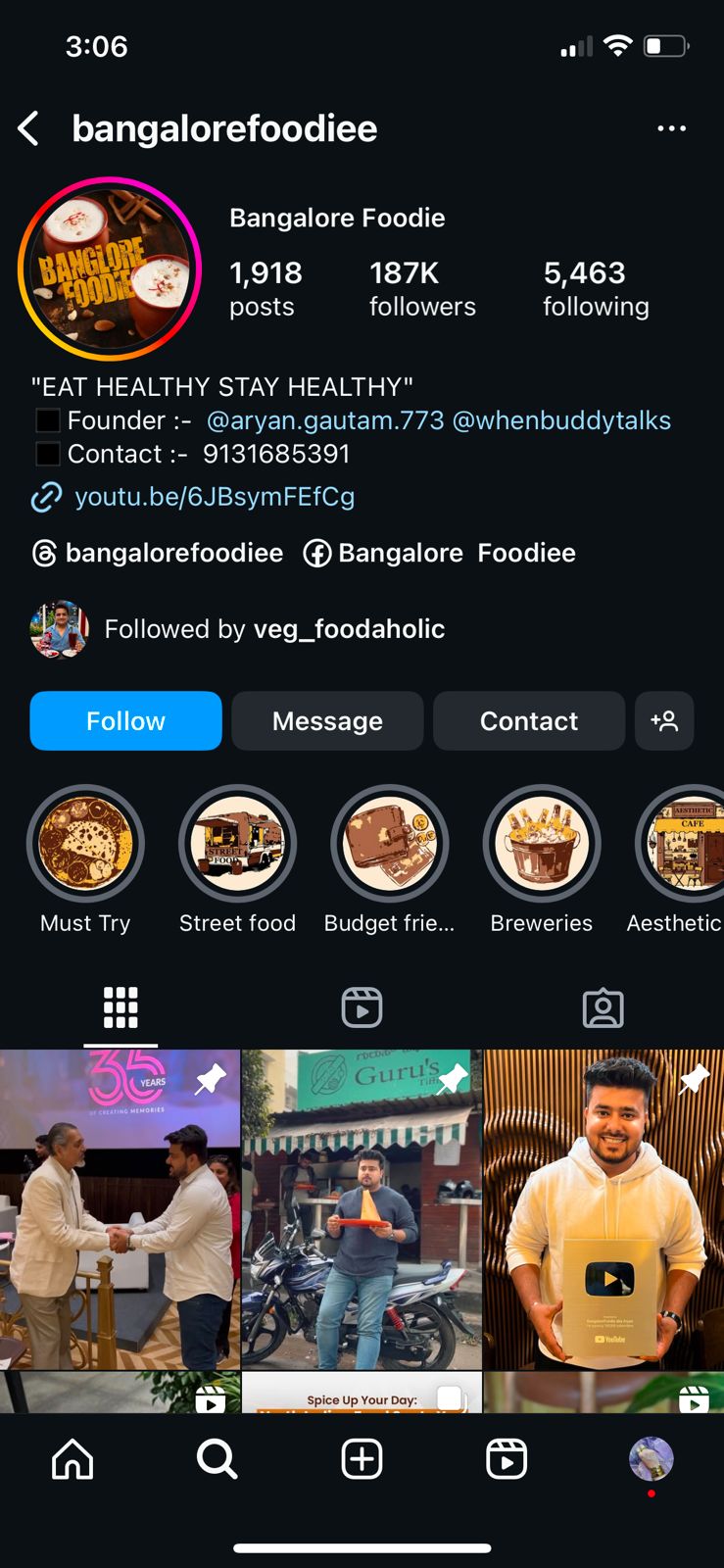724x1568 pixels.
Task: Open the youtu.be profile link
Action: click(214, 497)
